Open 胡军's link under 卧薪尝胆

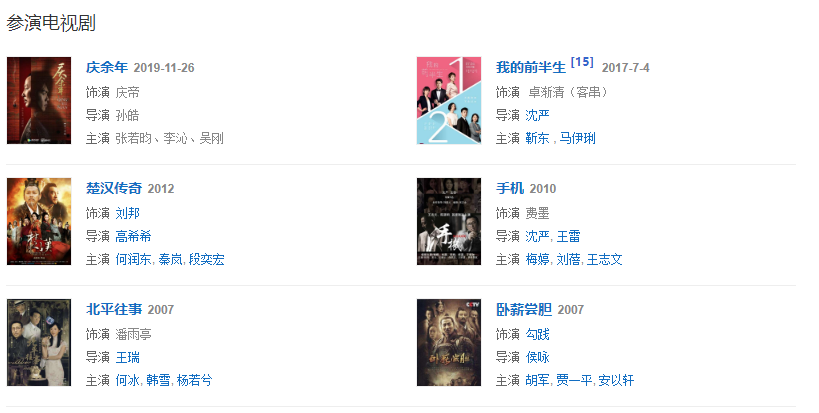click(537, 381)
